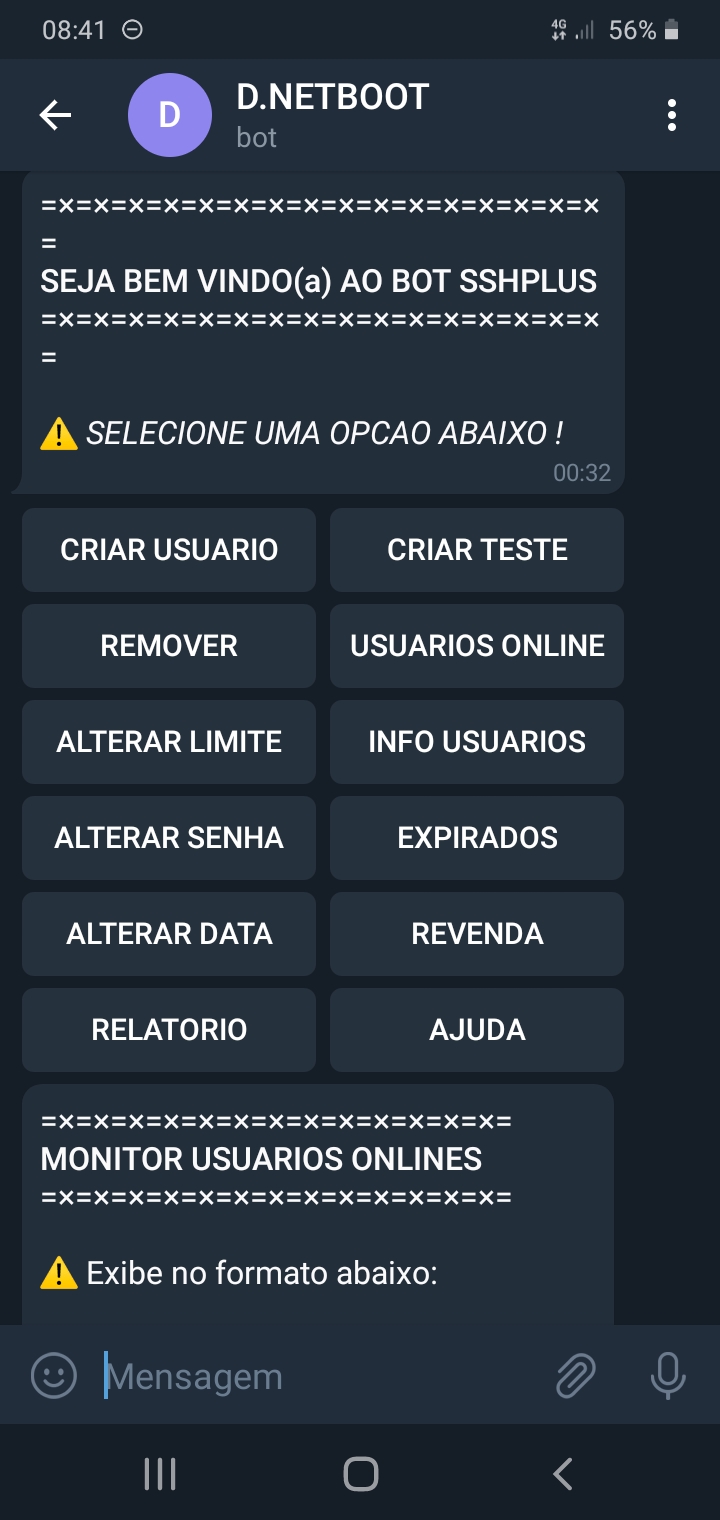
Task: Select ALTERAR DATA
Action: coord(169,934)
